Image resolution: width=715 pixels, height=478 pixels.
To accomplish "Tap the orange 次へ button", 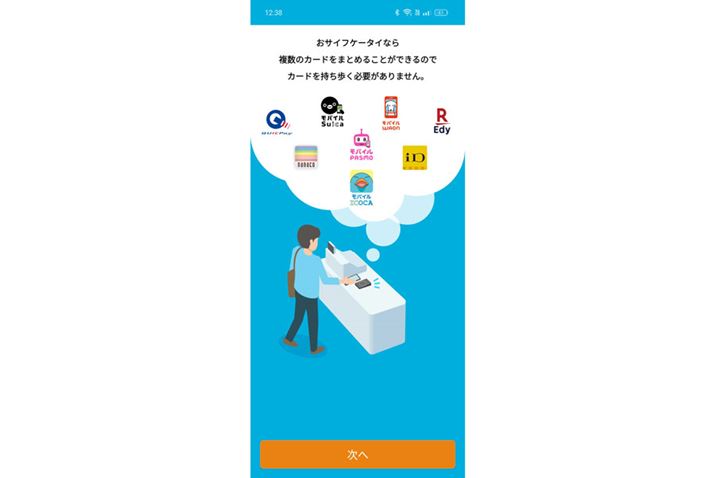I will tap(357, 454).
